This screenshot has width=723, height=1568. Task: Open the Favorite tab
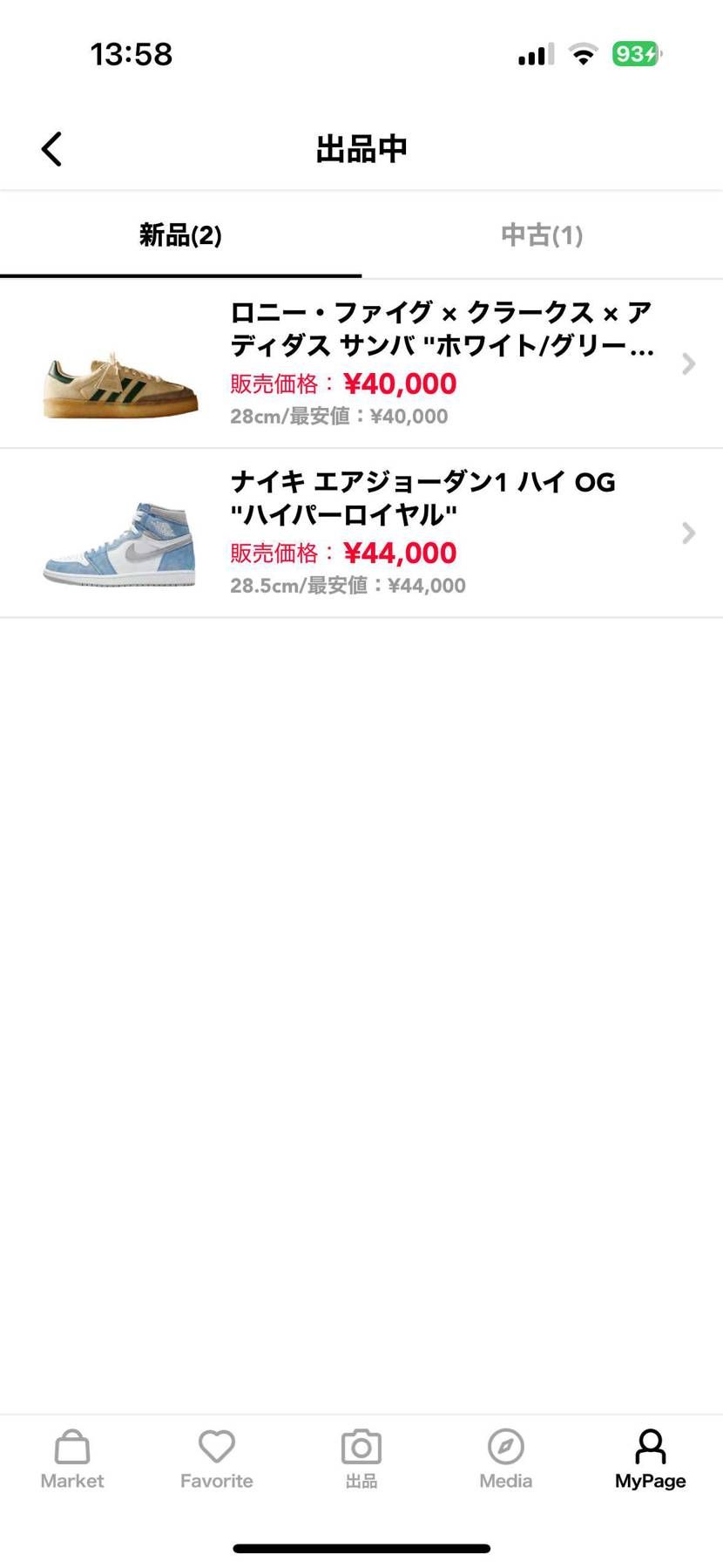click(x=217, y=1460)
